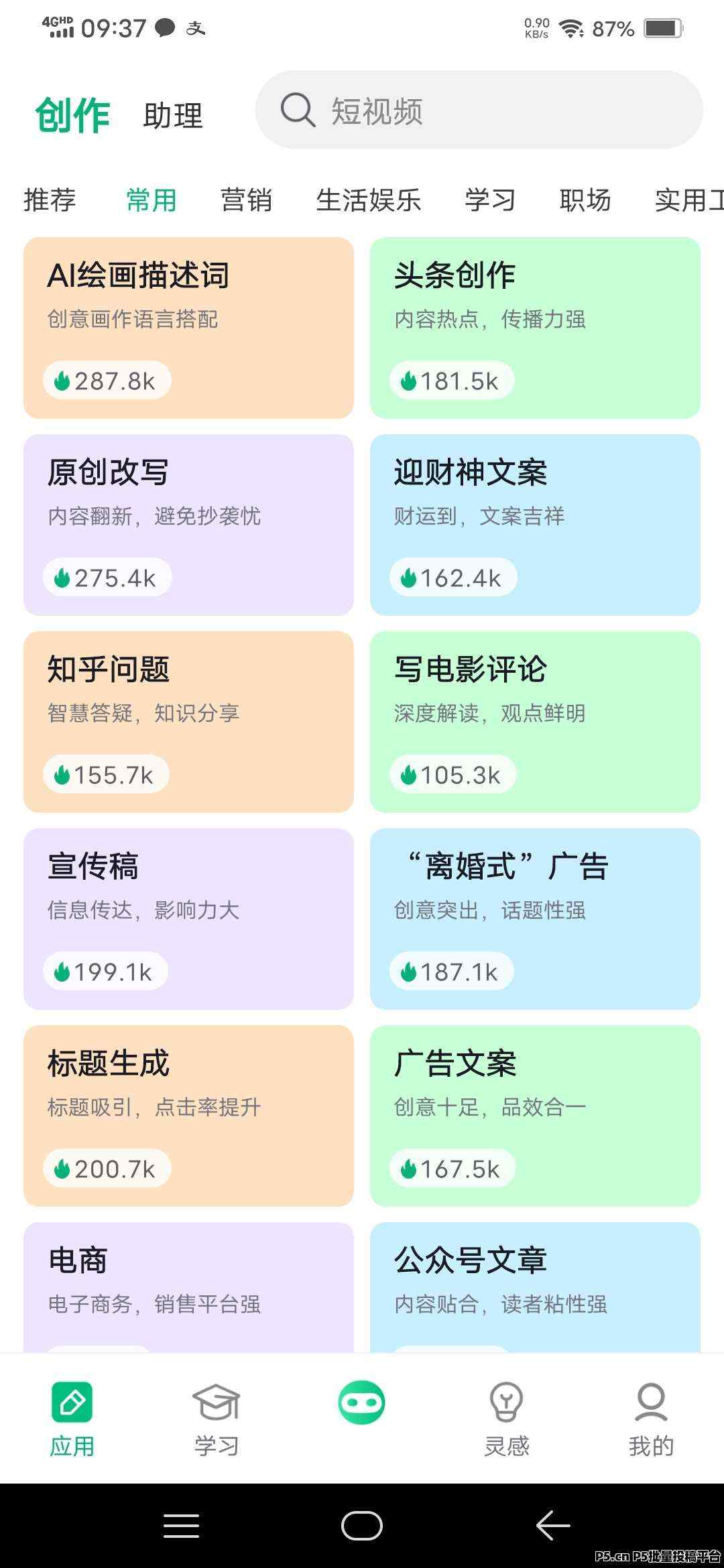The image size is (724, 1568).
Task: Select the 宣传稿 card
Action: pos(188,919)
